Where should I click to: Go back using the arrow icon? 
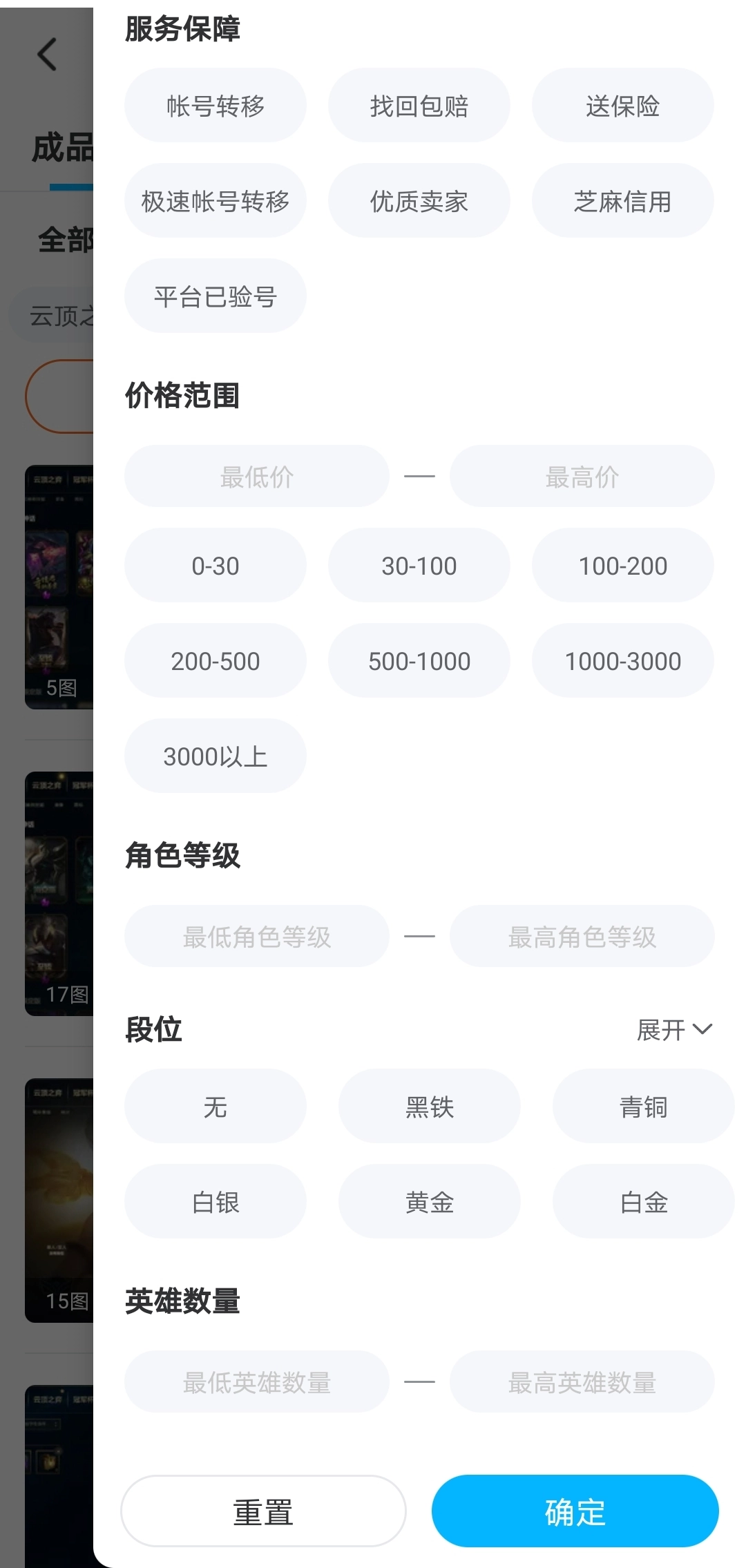(x=47, y=54)
